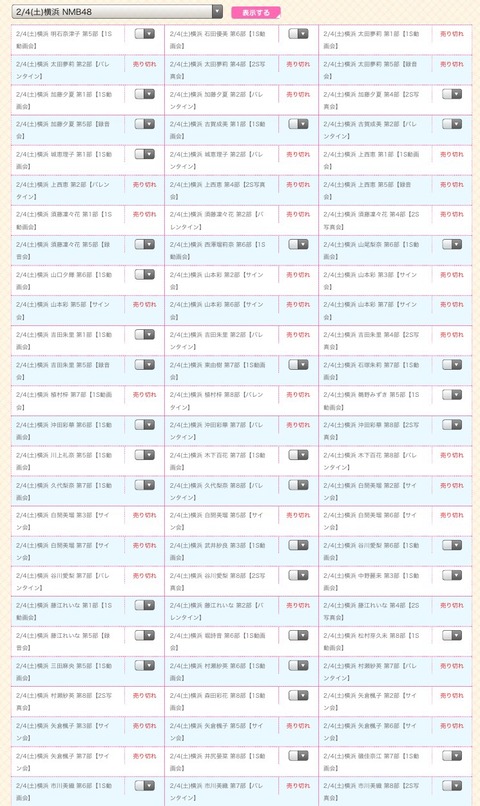
Task: Tap the pink 表示する button
Action: pos(256,12)
